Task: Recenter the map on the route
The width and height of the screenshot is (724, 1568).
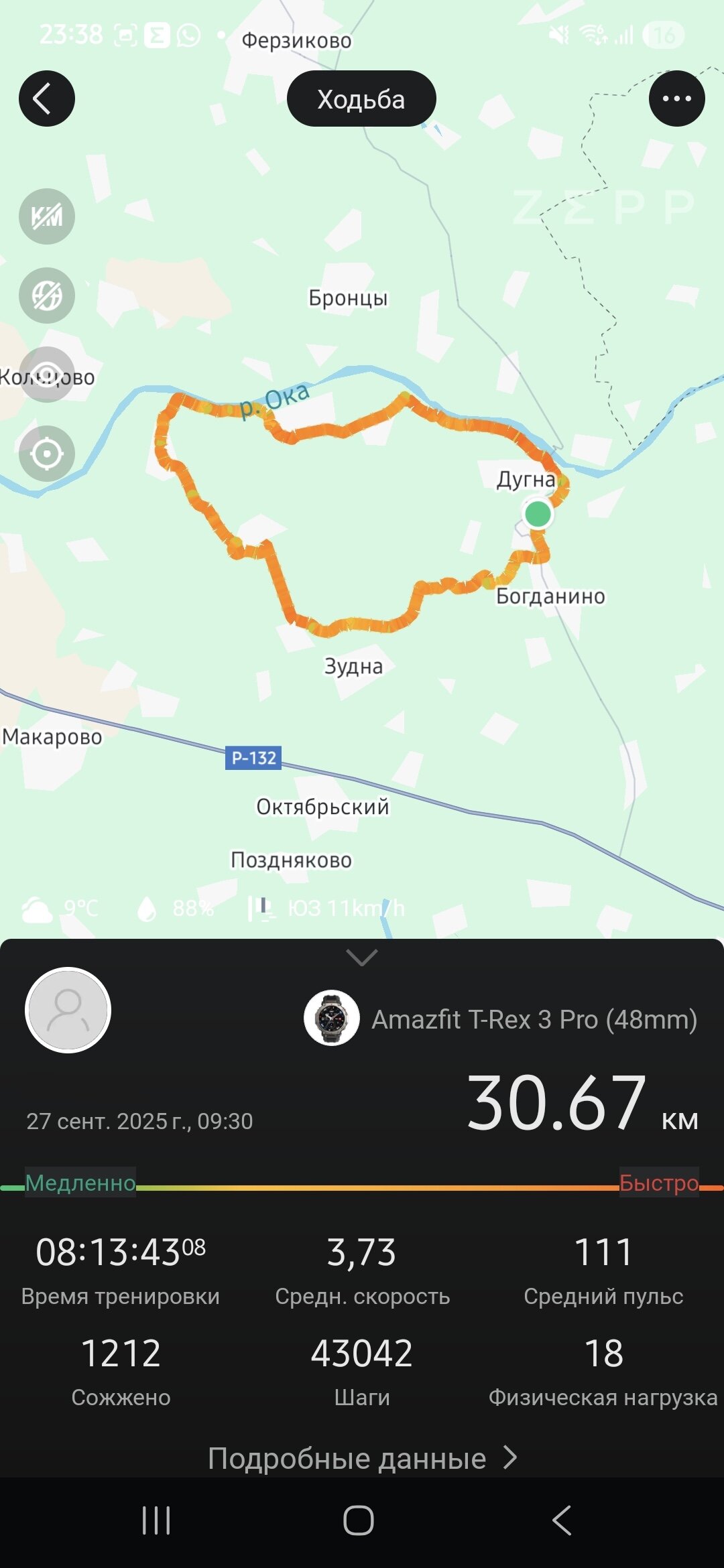Action: tap(46, 454)
